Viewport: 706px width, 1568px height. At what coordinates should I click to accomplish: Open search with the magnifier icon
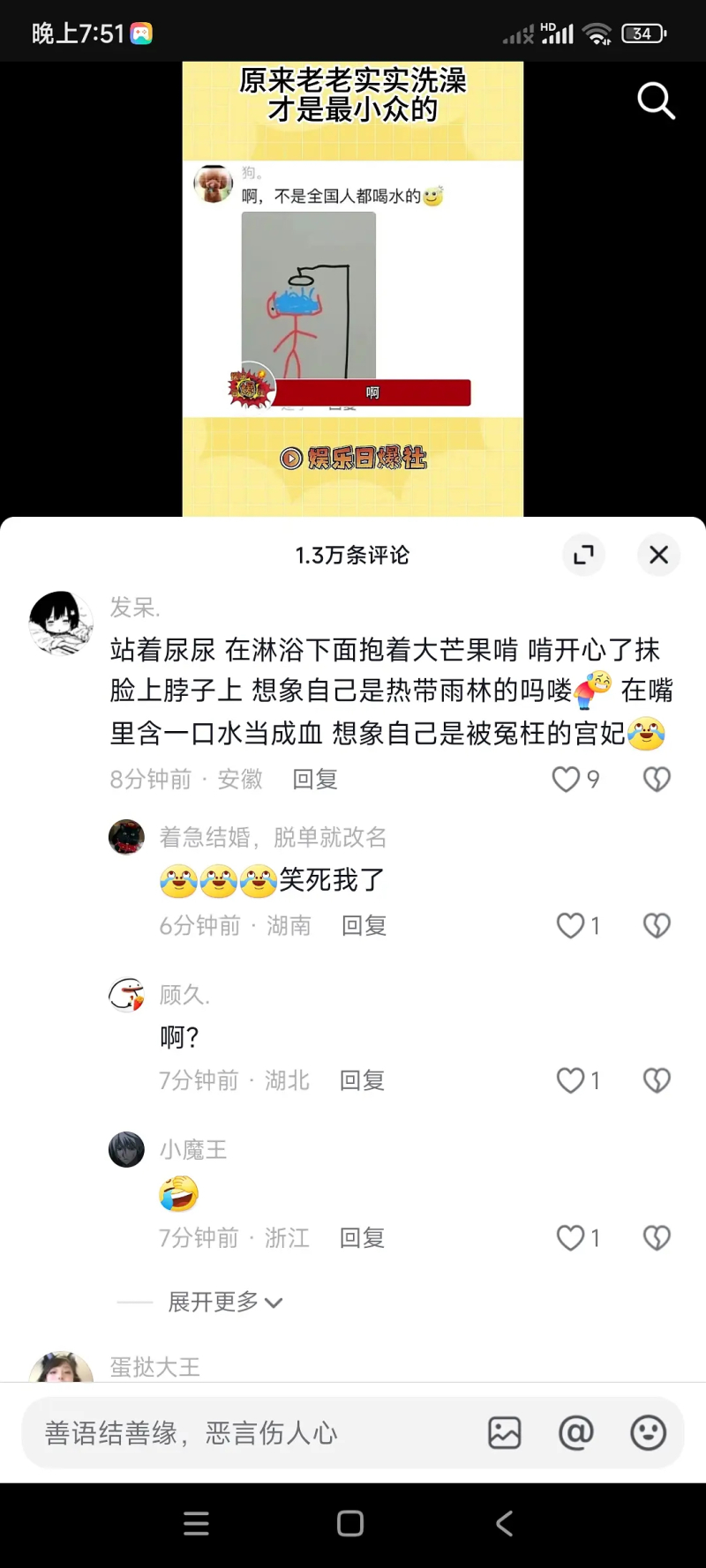coord(656,101)
